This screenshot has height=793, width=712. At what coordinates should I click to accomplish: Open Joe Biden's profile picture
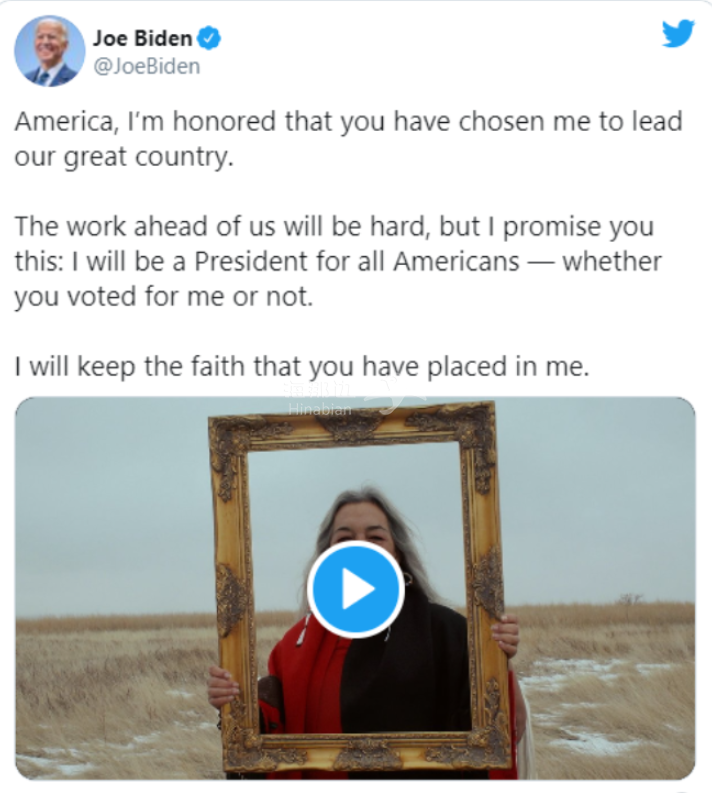49,51
